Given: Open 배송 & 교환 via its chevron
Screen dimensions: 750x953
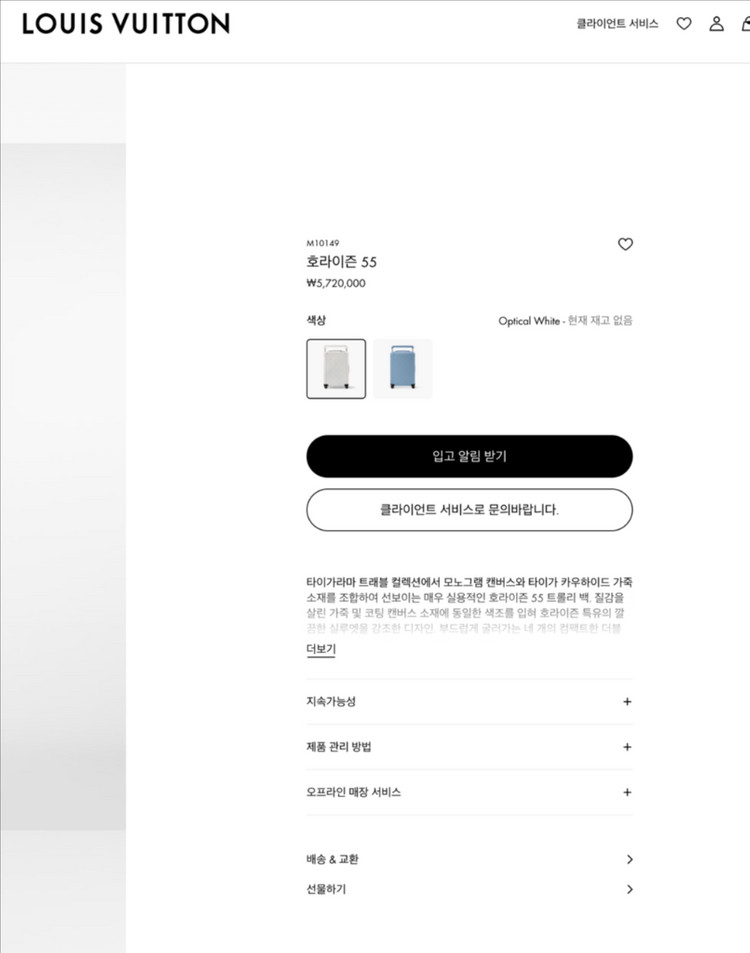Looking at the screenshot, I should coord(630,859).
